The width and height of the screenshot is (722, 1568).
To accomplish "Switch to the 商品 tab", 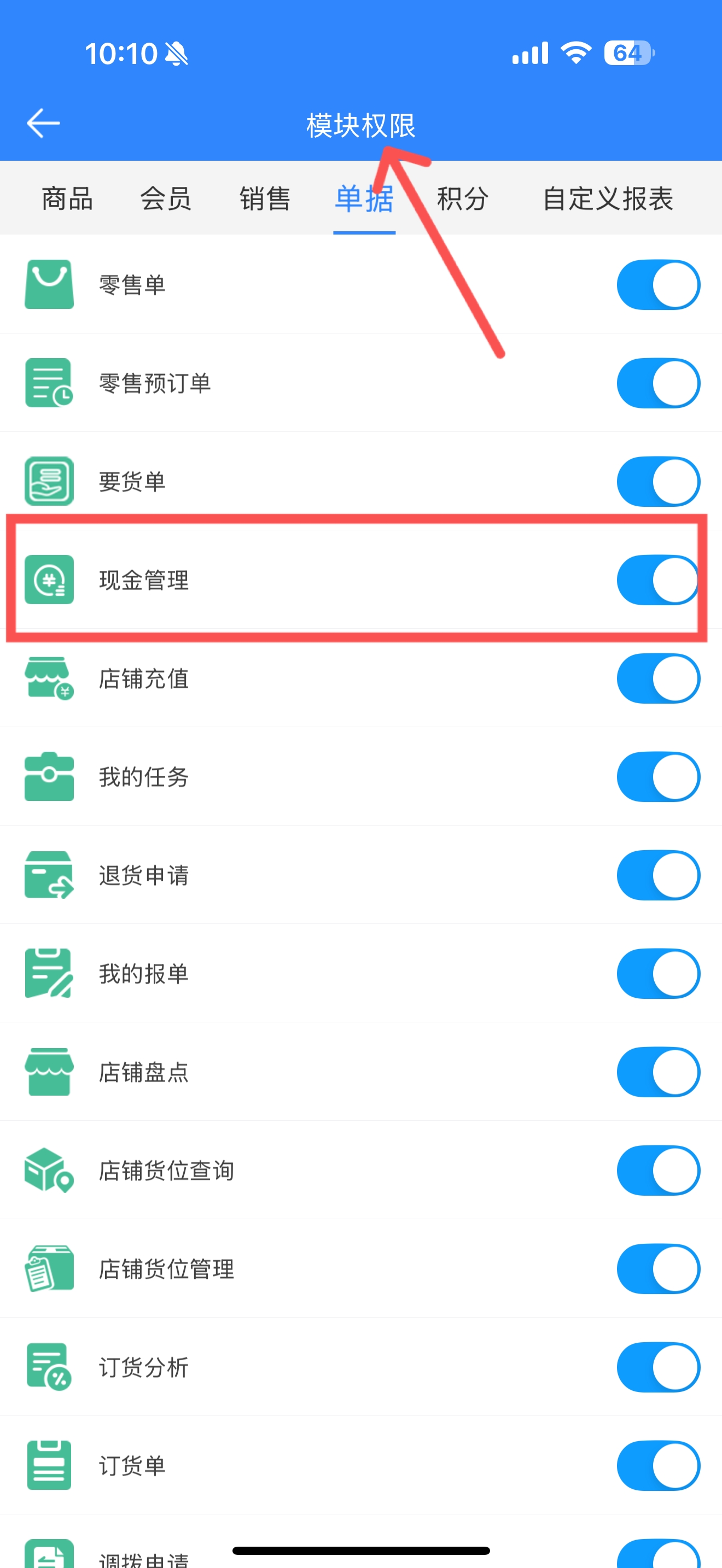I will point(67,199).
